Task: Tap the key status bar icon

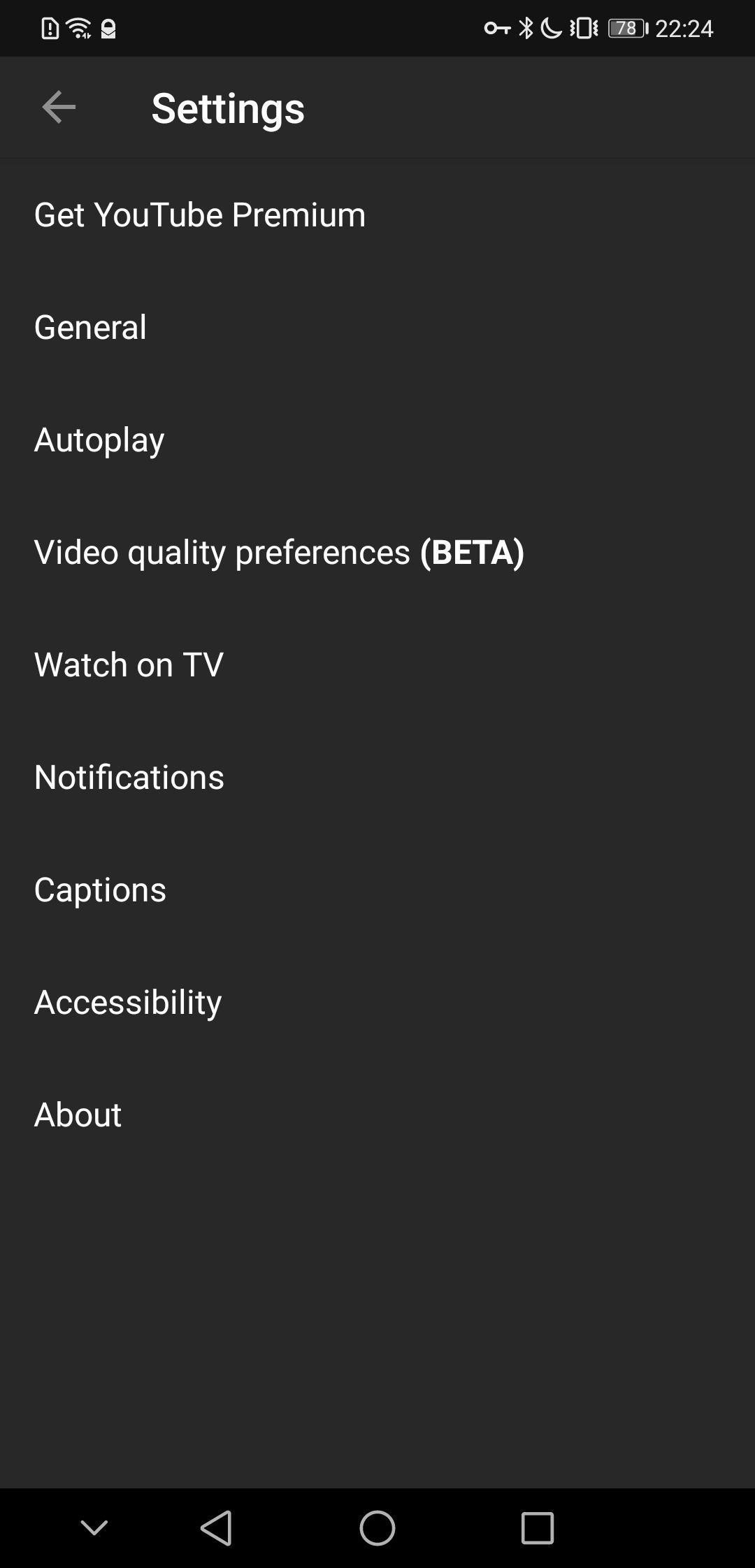Action: click(496, 28)
